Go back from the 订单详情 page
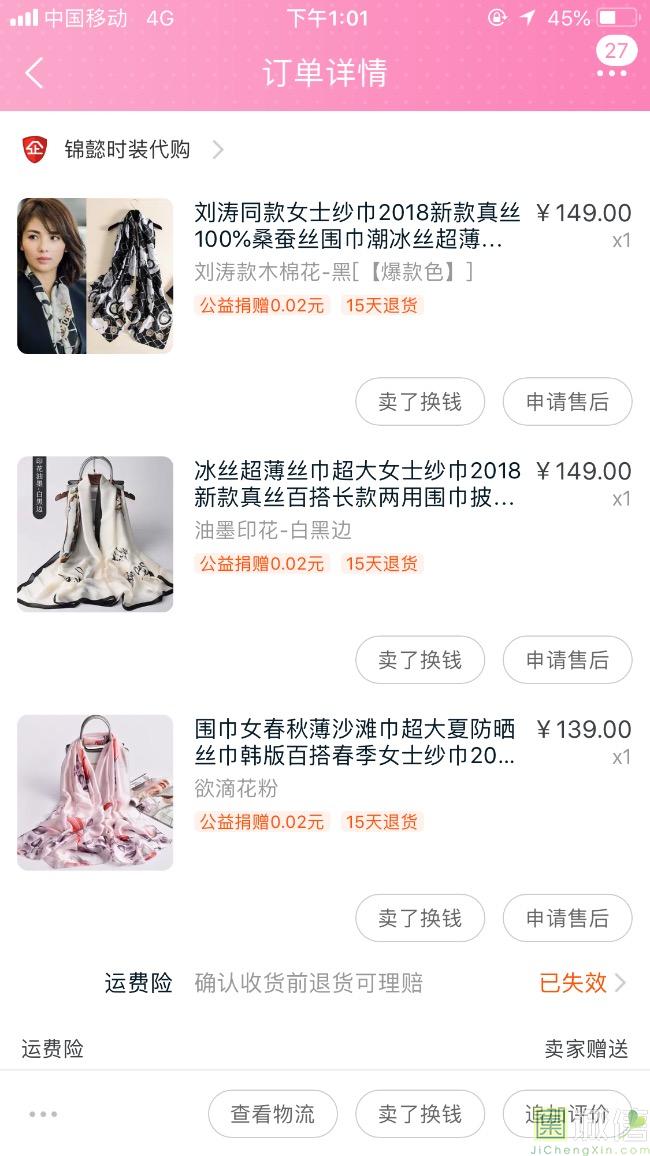This screenshot has height=1156, width=650. click(34, 73)
